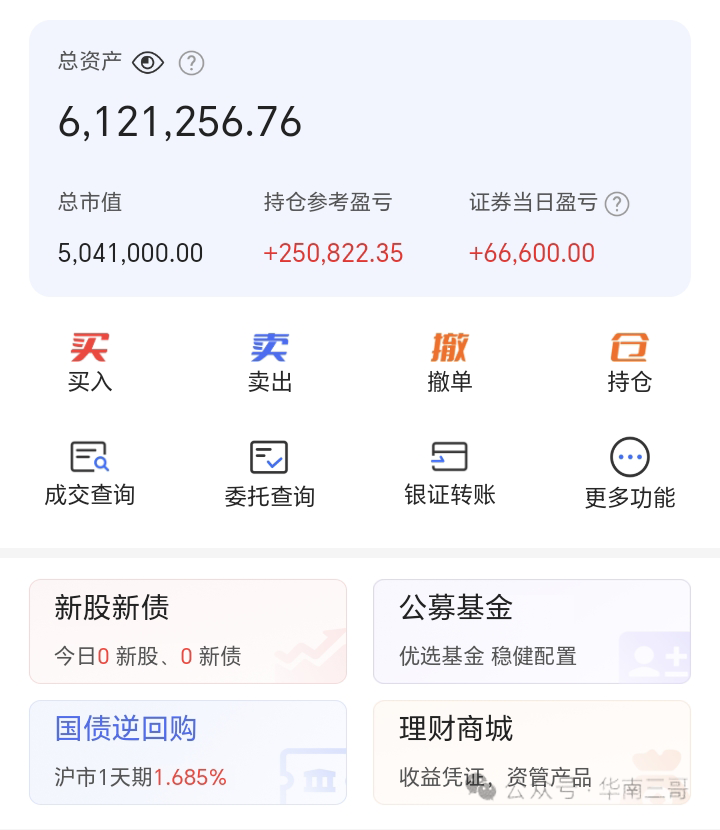
Task: Hide total assets with the eye icon
Action: (x=148, y=63)
